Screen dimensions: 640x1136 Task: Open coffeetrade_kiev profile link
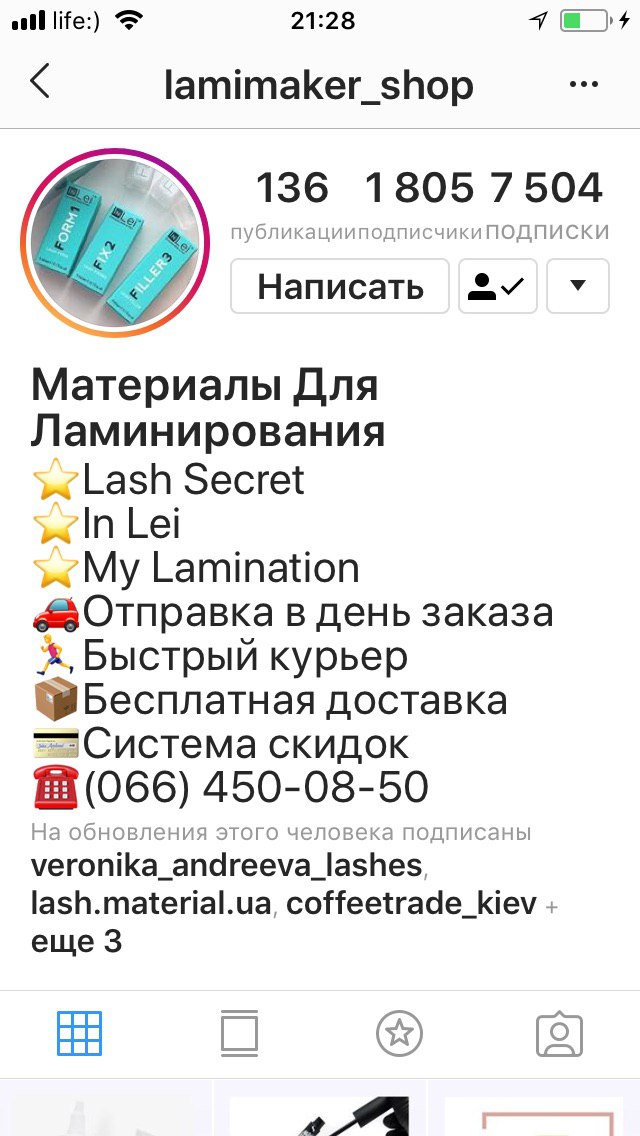click(x=412, y=903)
